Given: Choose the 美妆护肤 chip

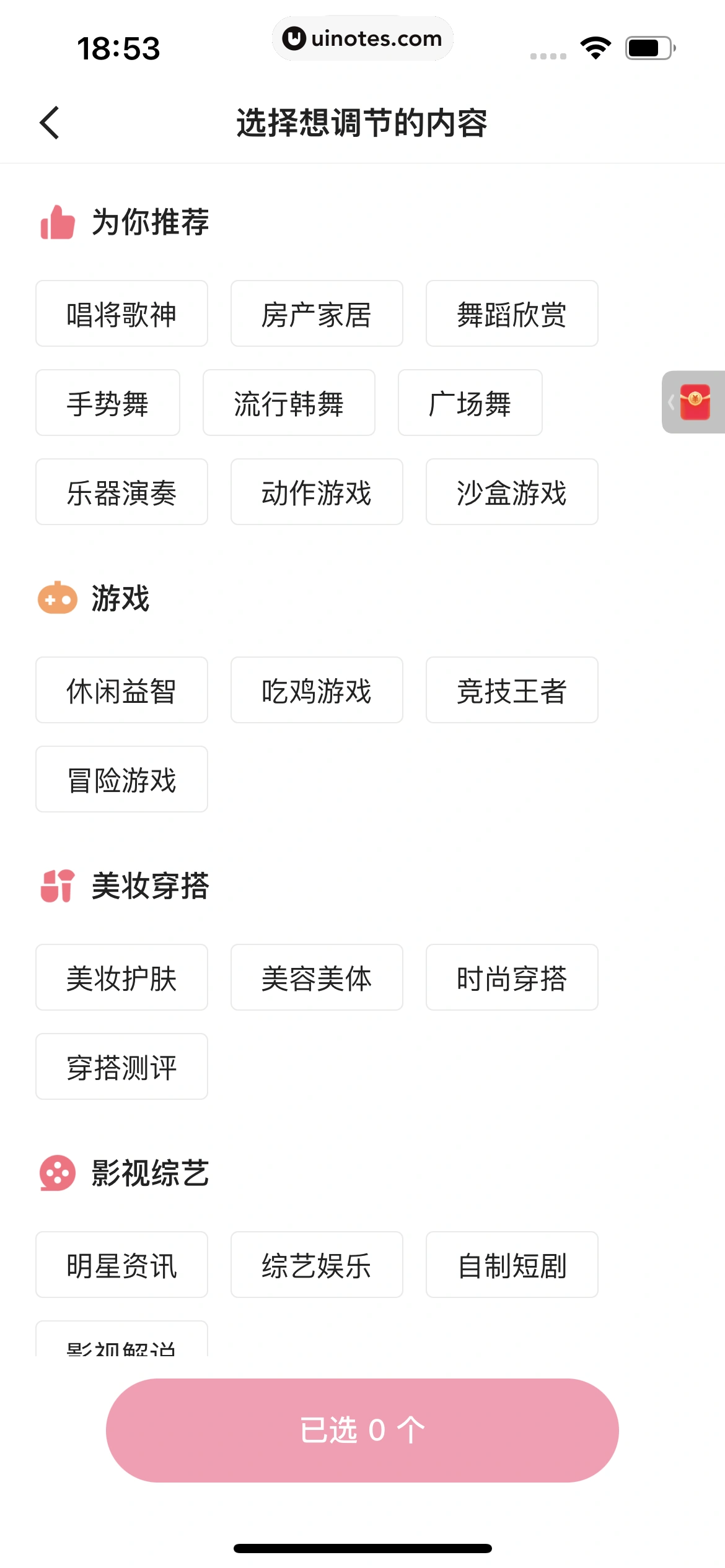Looking at the screenshot, I should pos(121,978).
